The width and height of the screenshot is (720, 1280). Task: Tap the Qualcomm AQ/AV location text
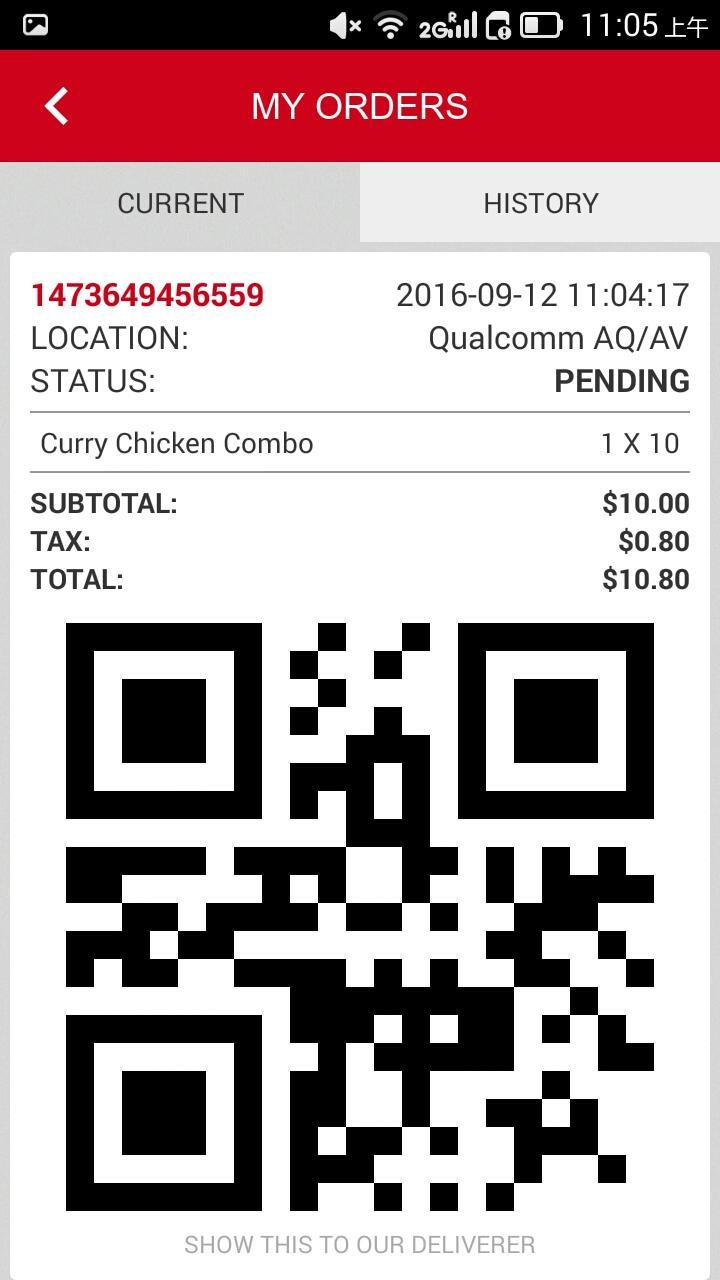[557, 338]
